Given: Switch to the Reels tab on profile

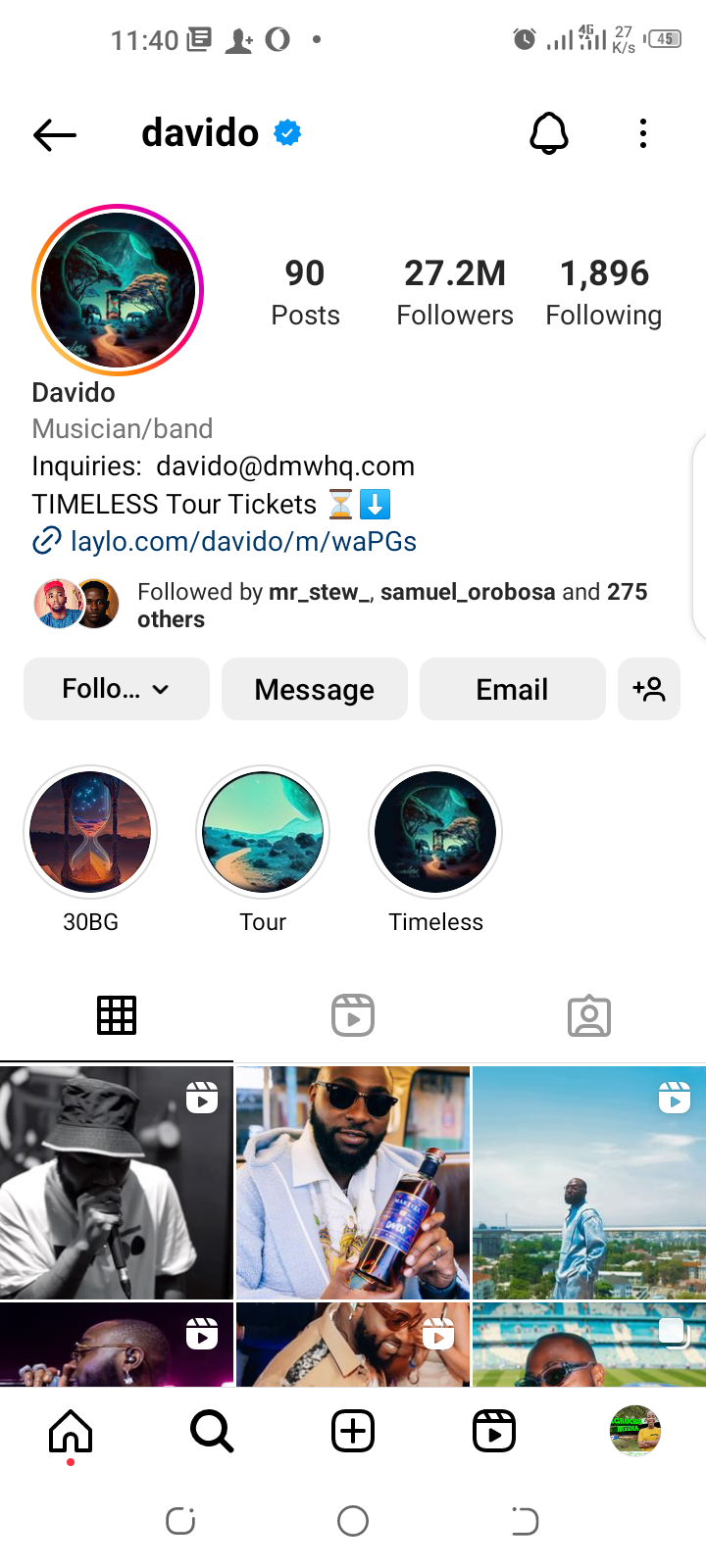Looking at the screenshot, I should 353,1015.
